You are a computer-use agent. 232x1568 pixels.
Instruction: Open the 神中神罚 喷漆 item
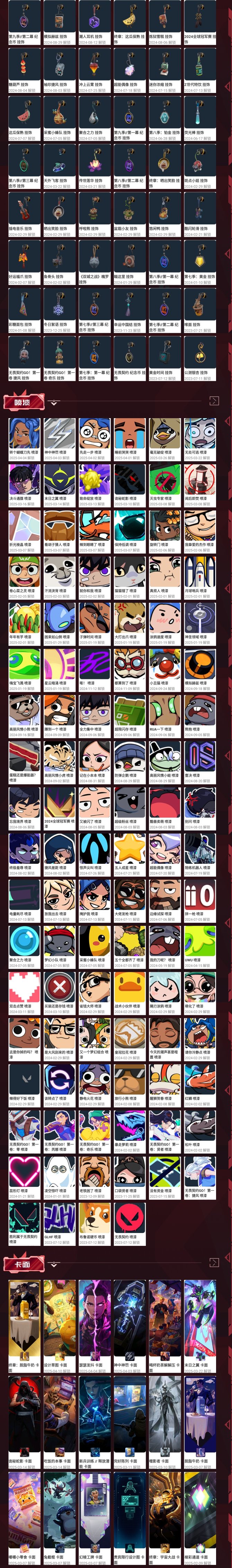[60, 434]
